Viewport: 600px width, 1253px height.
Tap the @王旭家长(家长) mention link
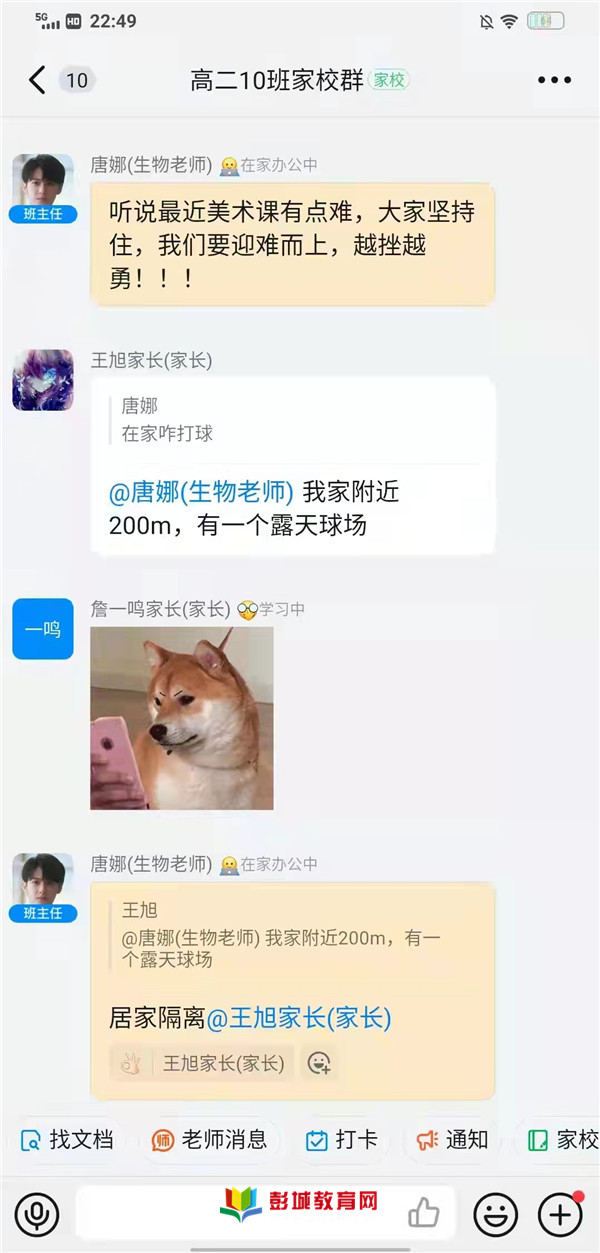point(298,1018)
